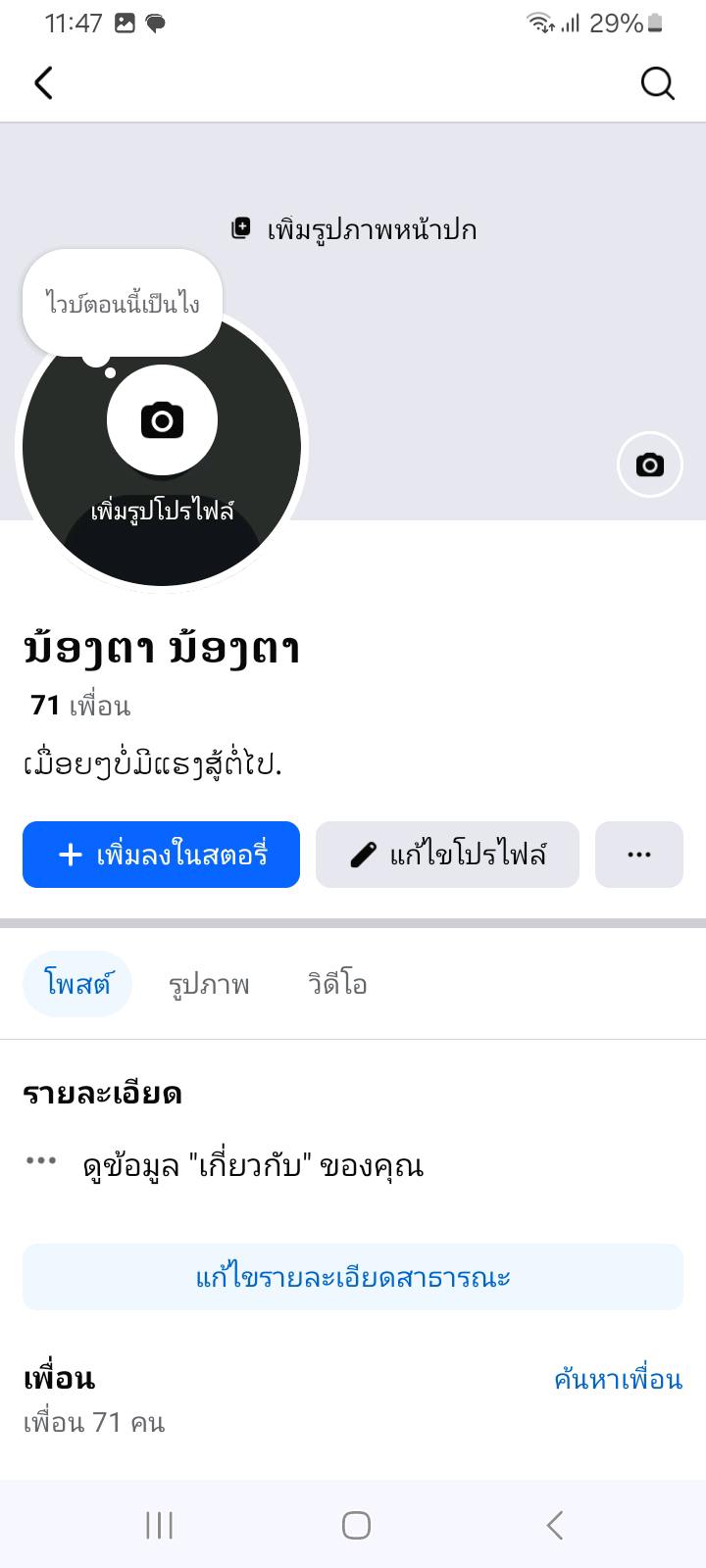The image size is (706, 1568).
Task: Open the ค้นหาเพื่อน link
Action: coord(618,1379)
